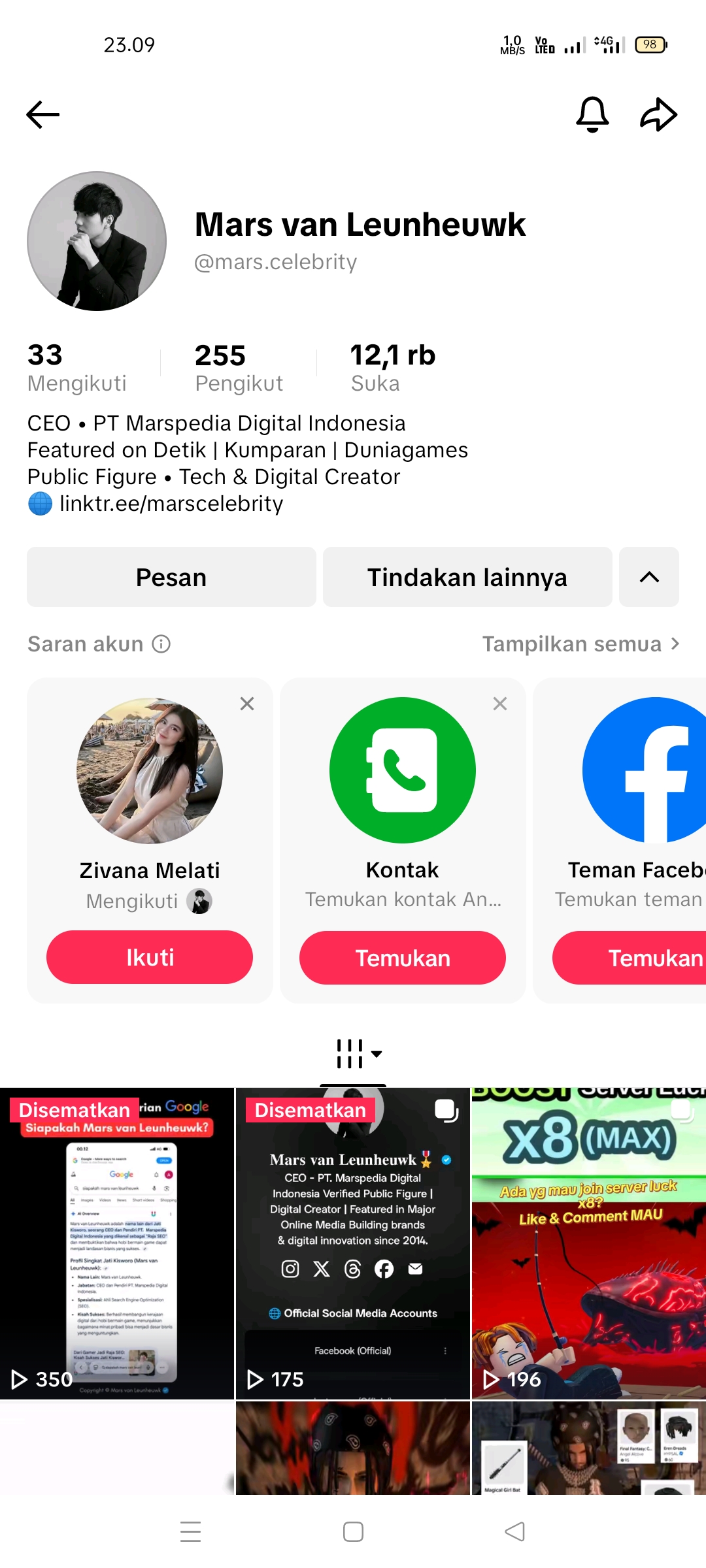Dismiss the Zivana Melati suggestion
The width and height of the screenshot is (706, 1568).
tap(247, 704)
